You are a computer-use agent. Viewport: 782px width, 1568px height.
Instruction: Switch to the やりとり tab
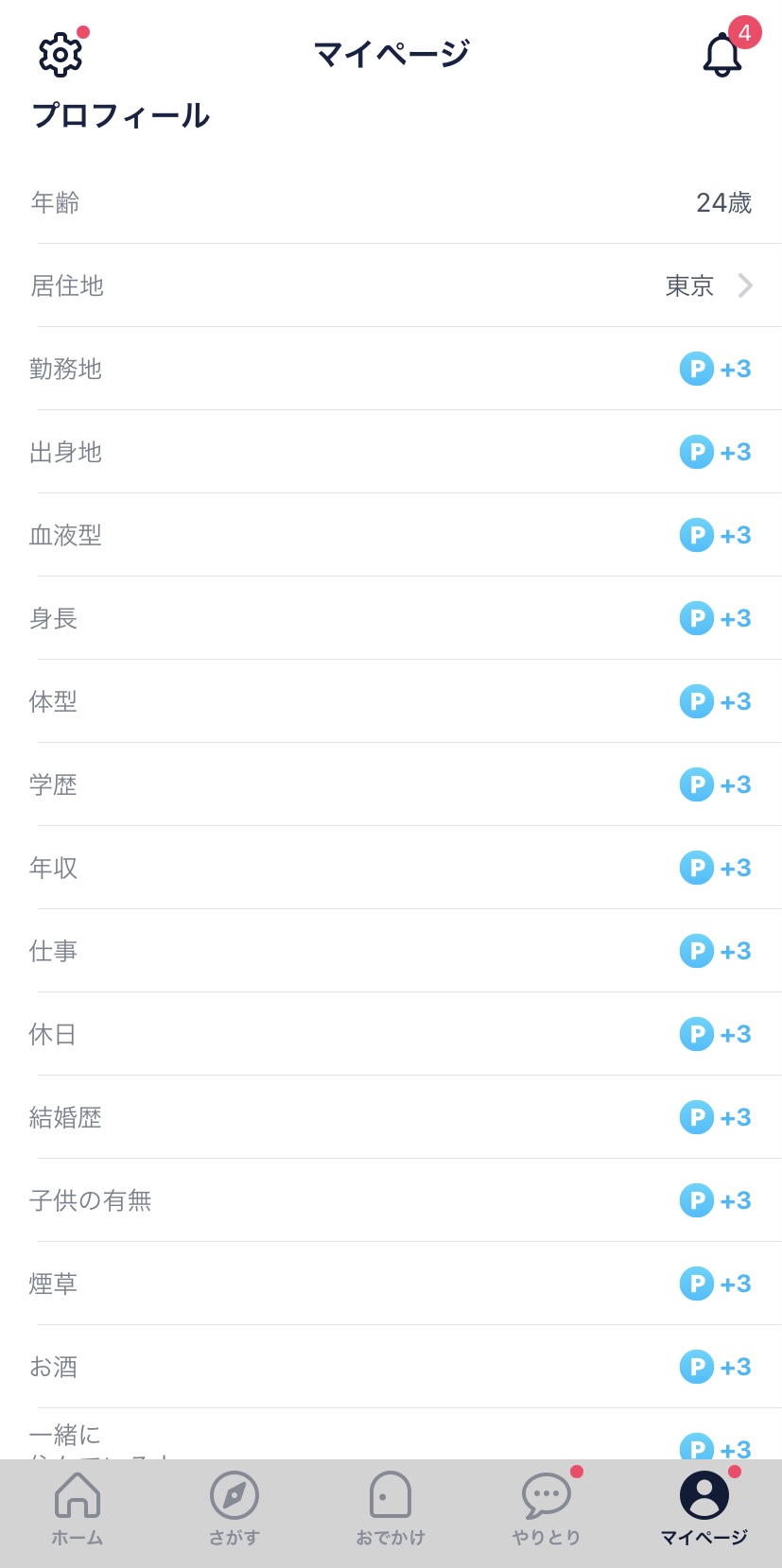pos(547,1508)
